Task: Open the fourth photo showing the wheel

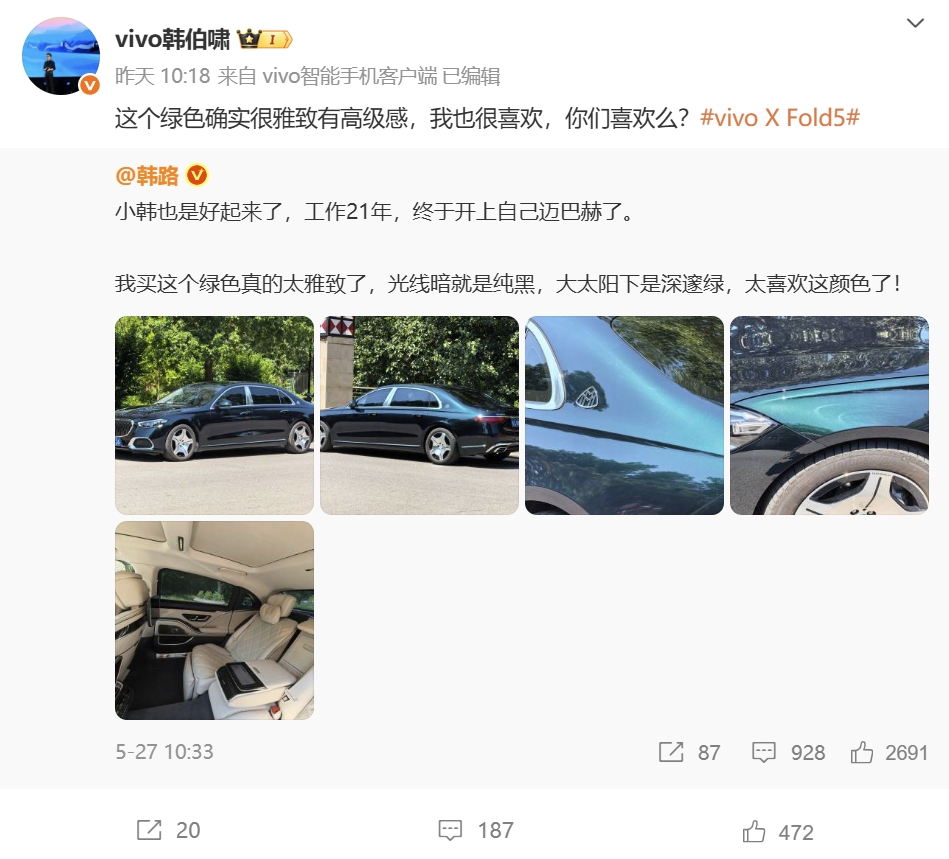Action: tap(829, 415)
